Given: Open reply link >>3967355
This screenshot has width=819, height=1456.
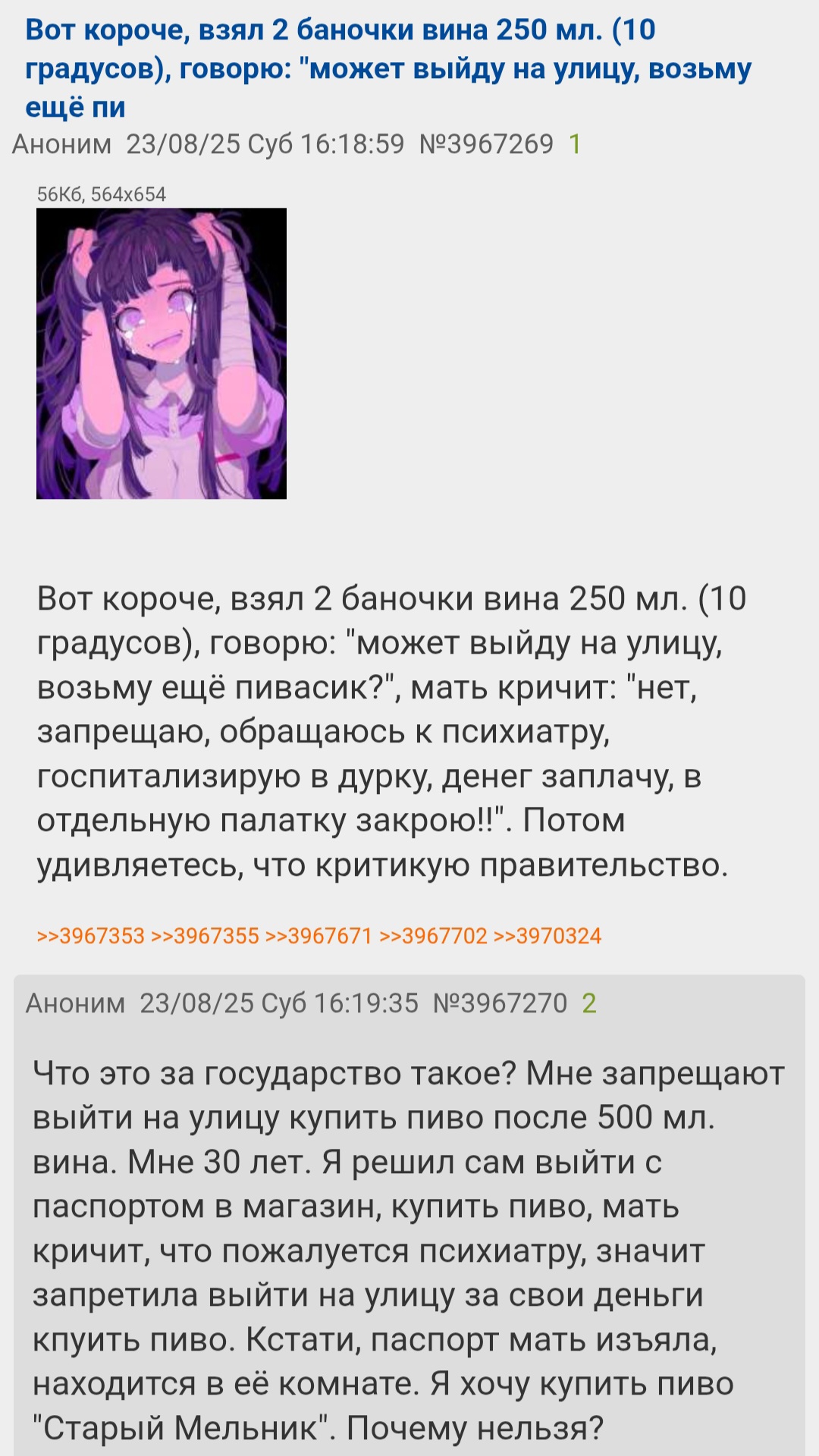Looking at the screenshot, I should (x=205, y=936).
